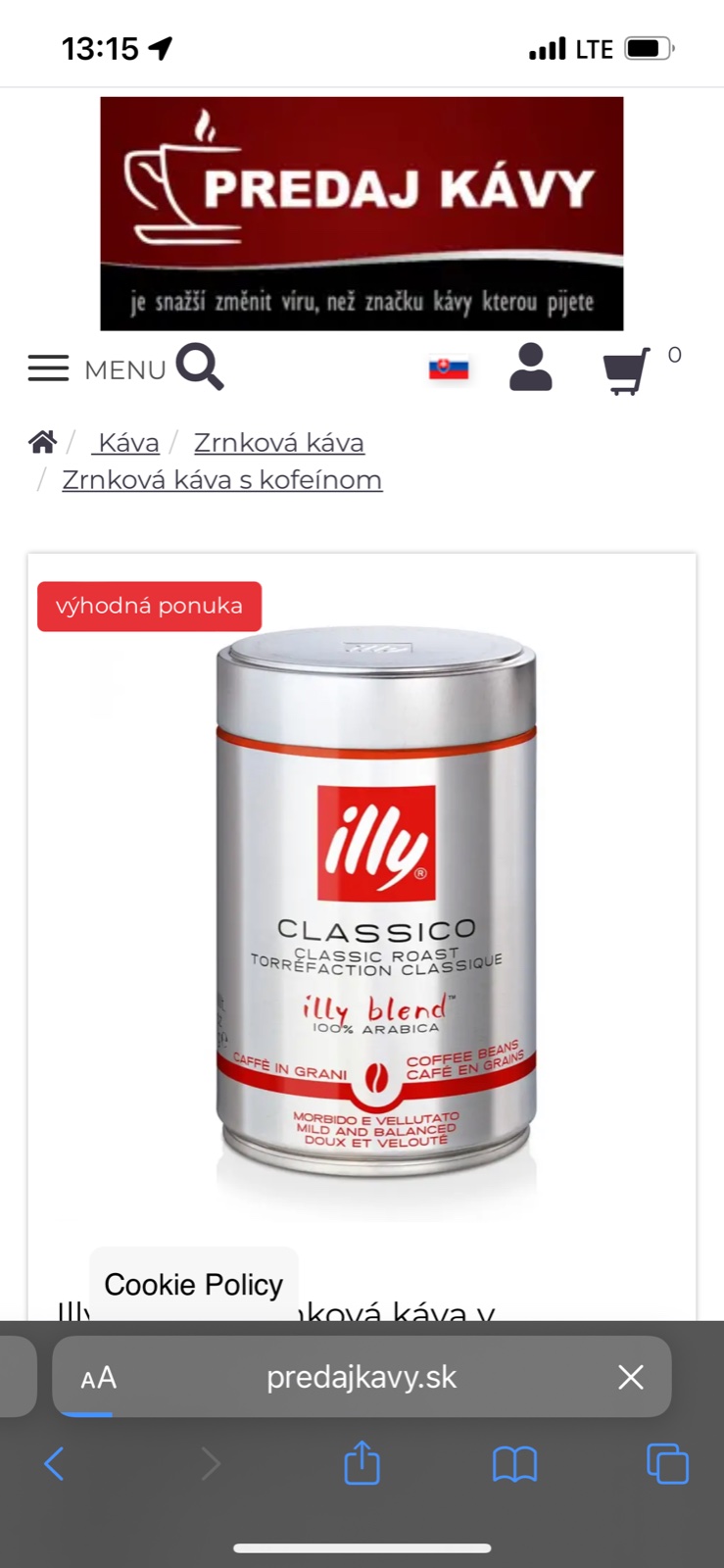This screenshot has height=1568, width=724.
Task: Share this page from Safari toolbar
Action: [x=362, y=1463]
